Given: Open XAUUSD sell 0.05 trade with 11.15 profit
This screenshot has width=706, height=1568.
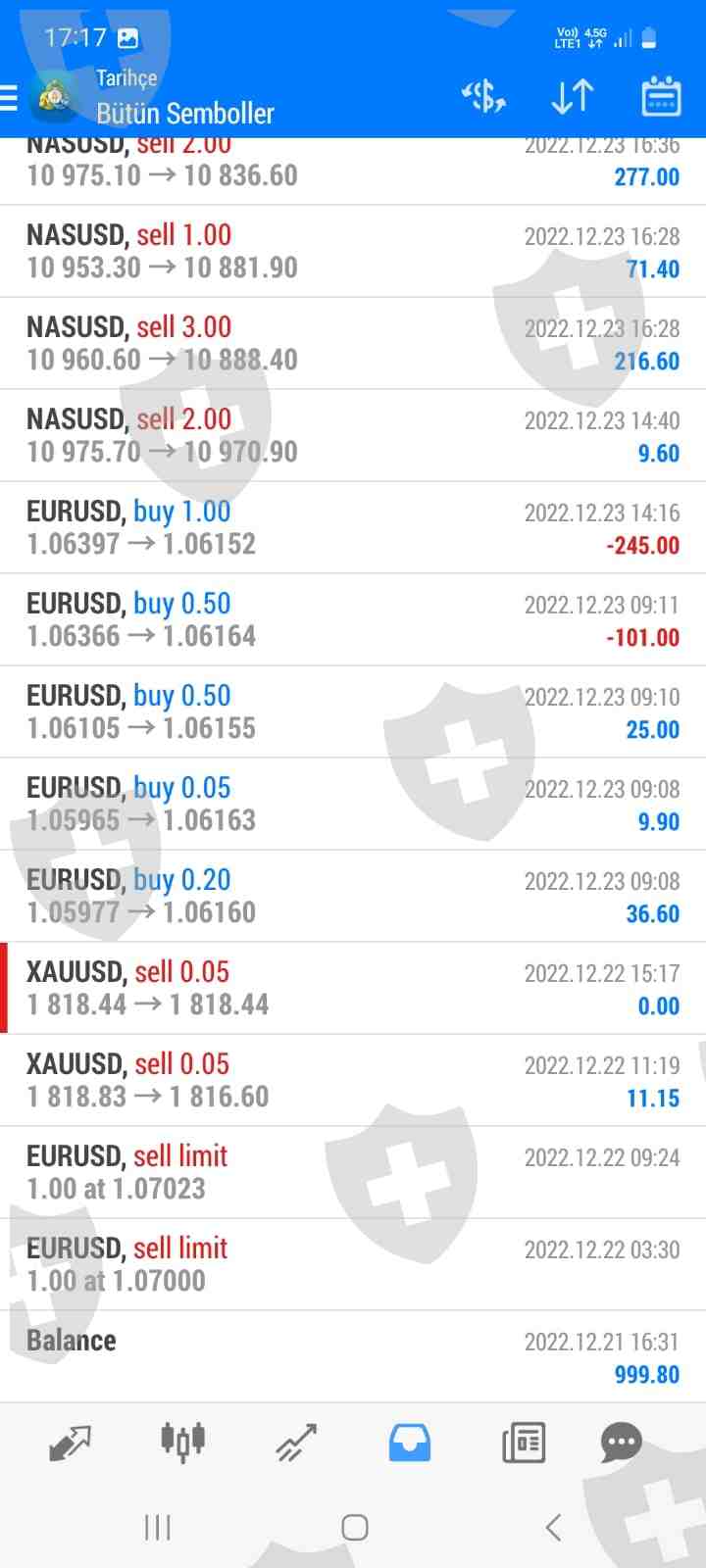Looking at the screenshot, I should point(353,1081).
